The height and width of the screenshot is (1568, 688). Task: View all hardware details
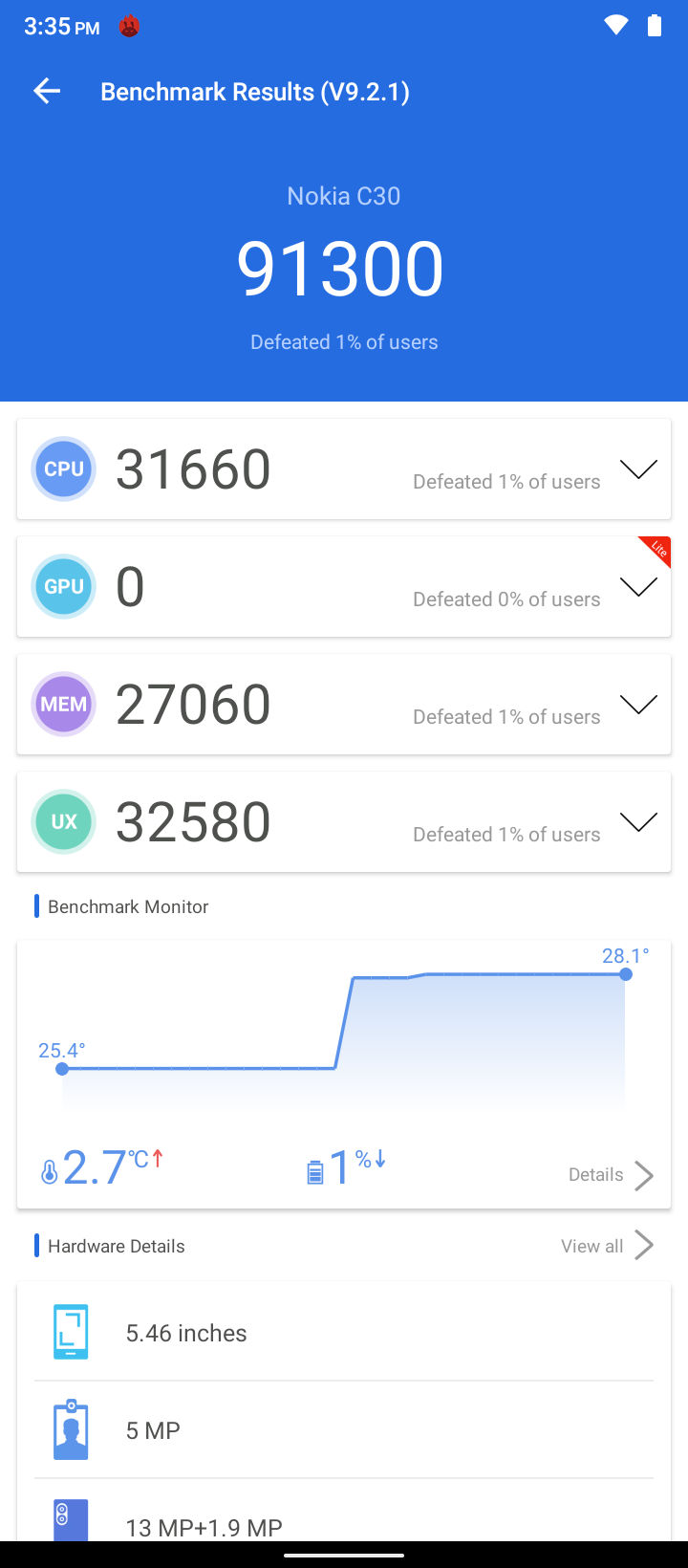[x=607, y=1246]
